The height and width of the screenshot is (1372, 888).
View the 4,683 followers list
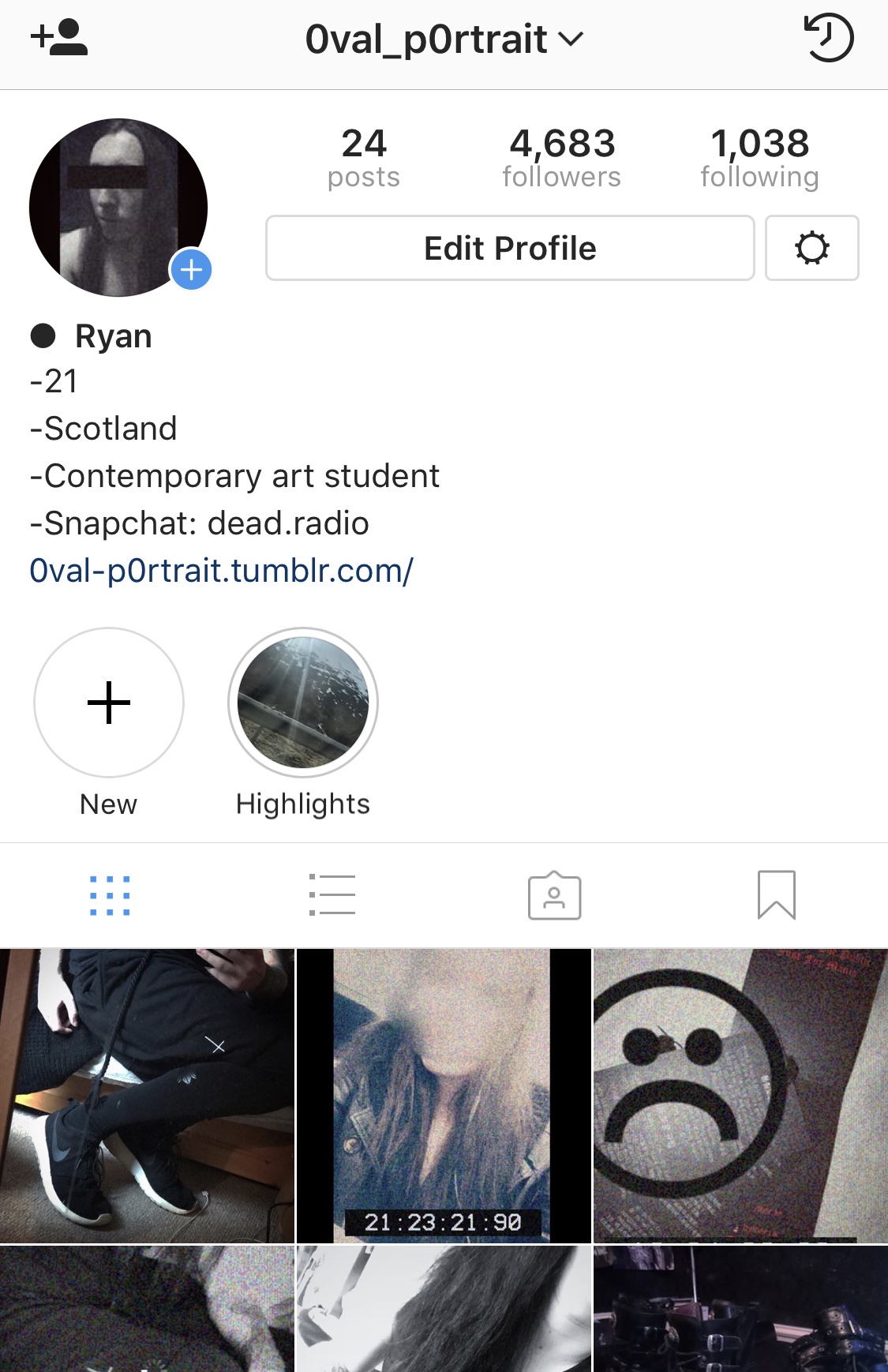tap(561, 158)
